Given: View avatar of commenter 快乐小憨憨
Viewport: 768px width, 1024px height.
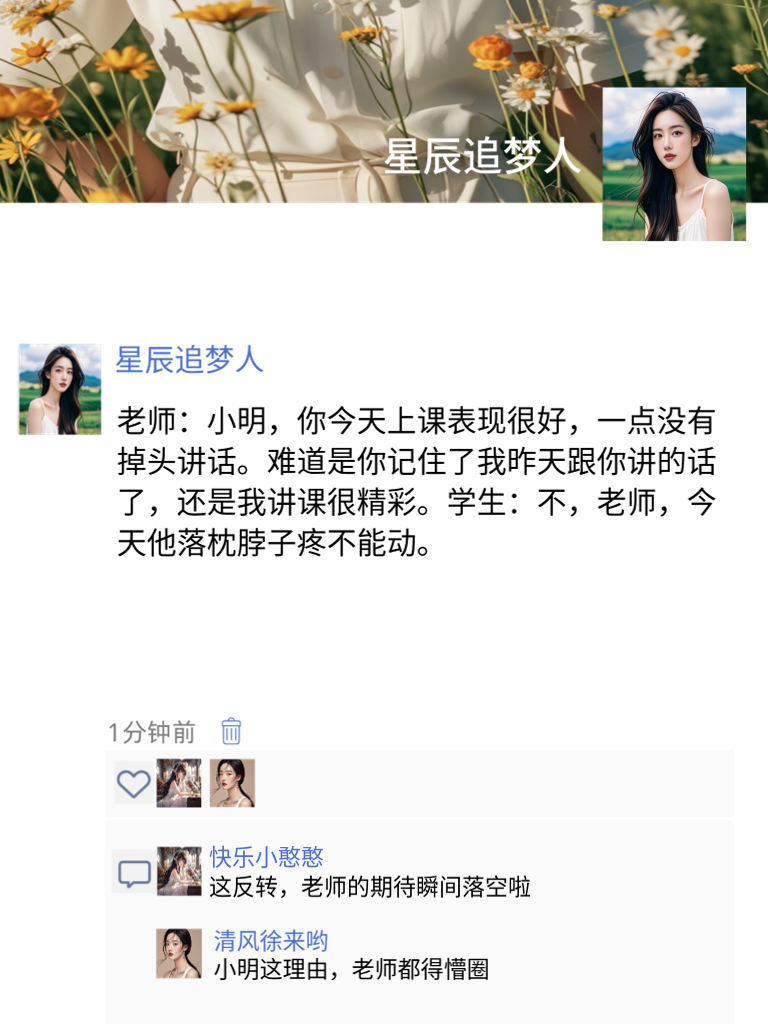Looking at the screenshot, I should click(179, 871).
